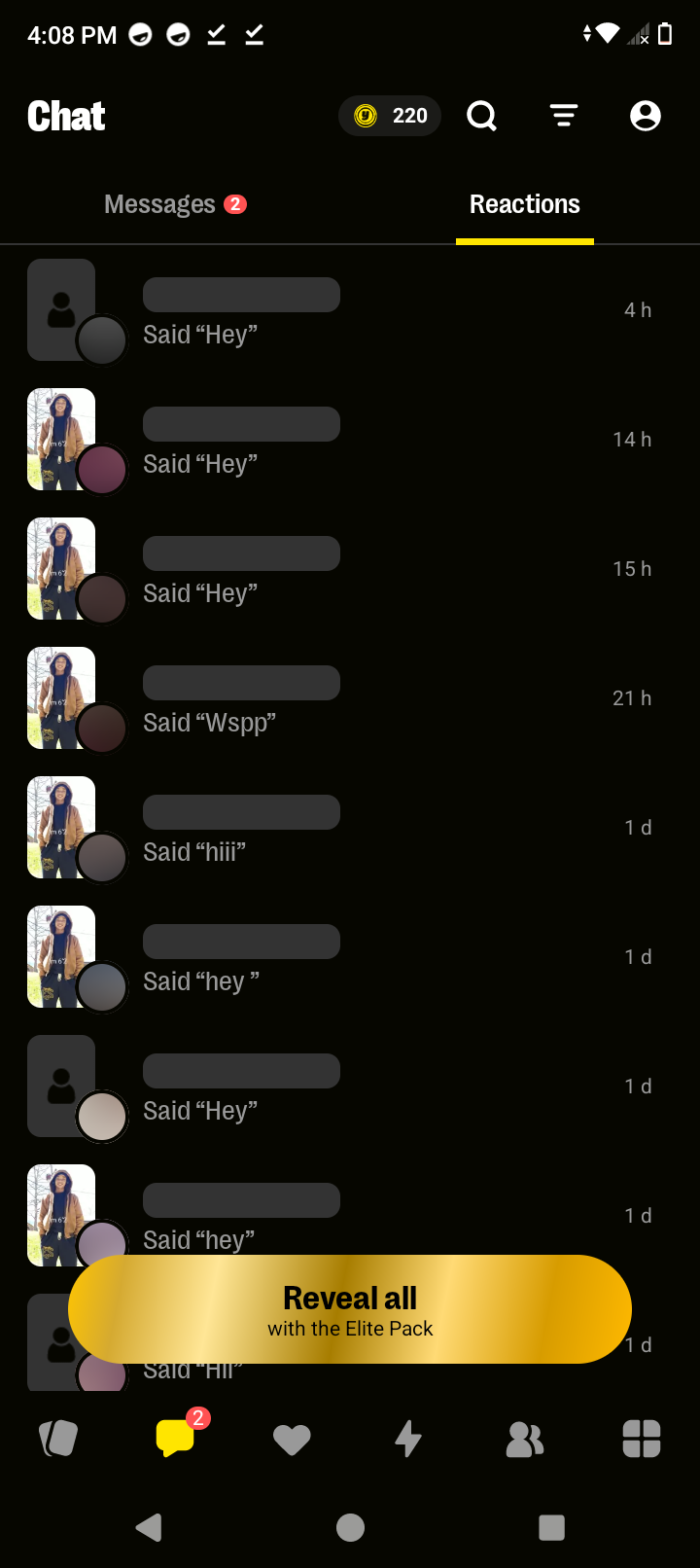Tap the Android home button
The width and height of the screenshot is (700, 1568).
pyautogui.click(x=350, y=1527)
